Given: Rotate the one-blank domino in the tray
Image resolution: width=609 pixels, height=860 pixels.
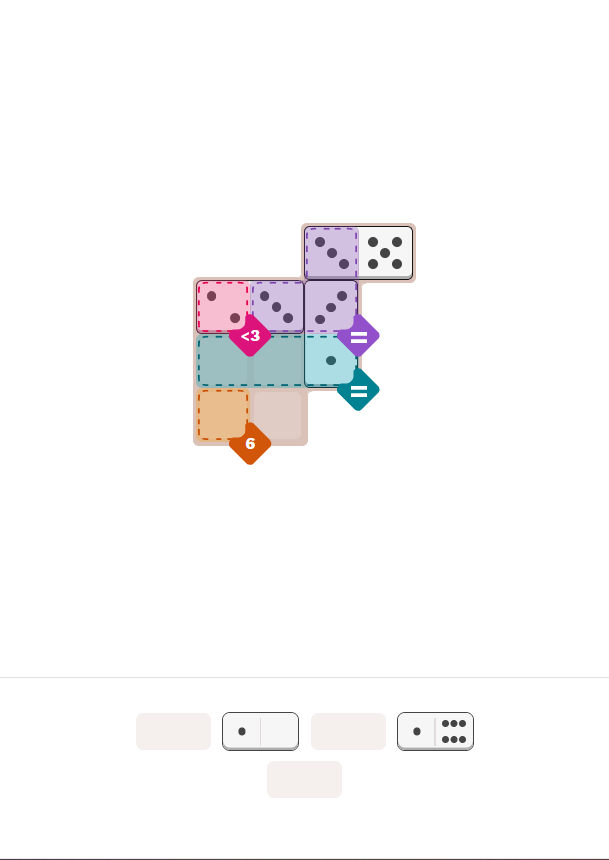Looking at the screenshot, I should (x=260, y=731).
